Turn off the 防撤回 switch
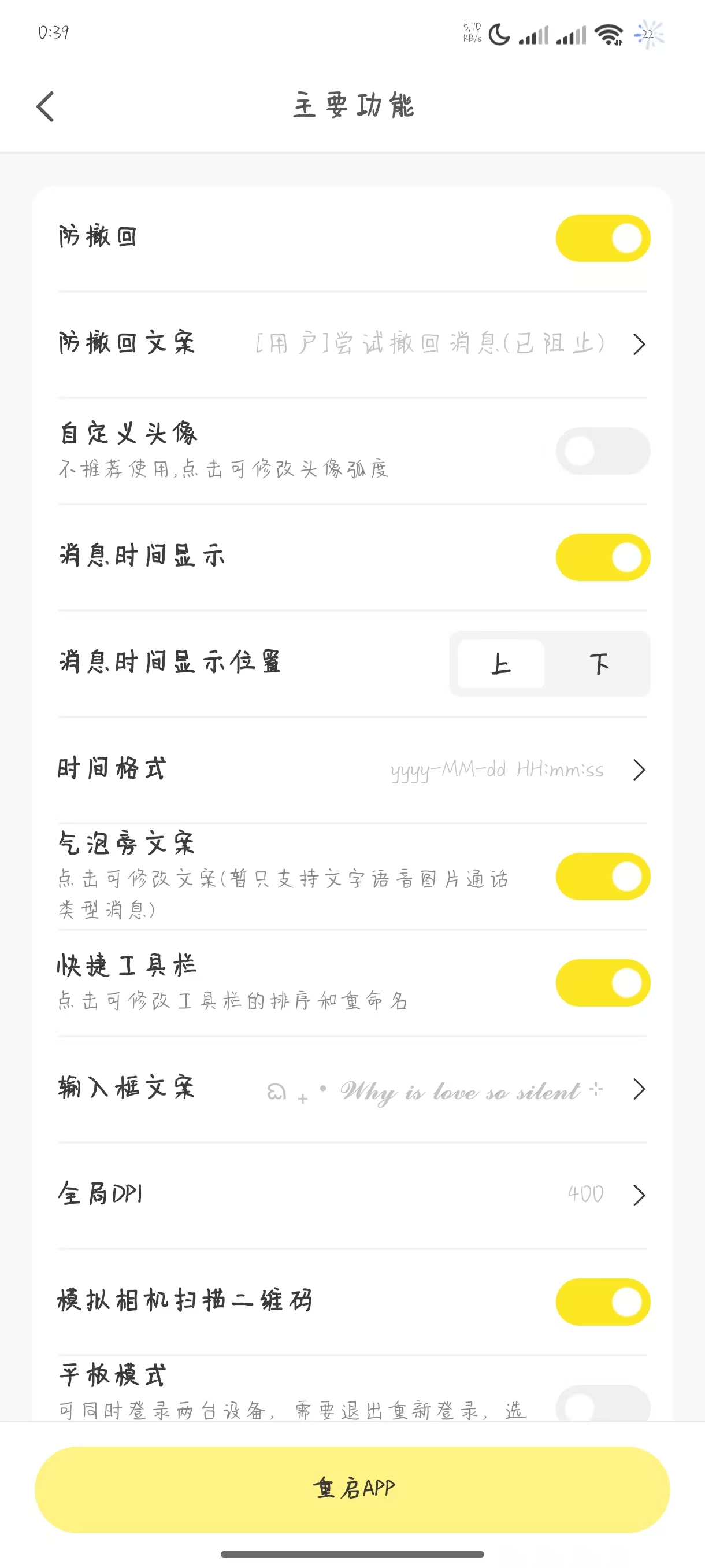 [x=603, y=238]
